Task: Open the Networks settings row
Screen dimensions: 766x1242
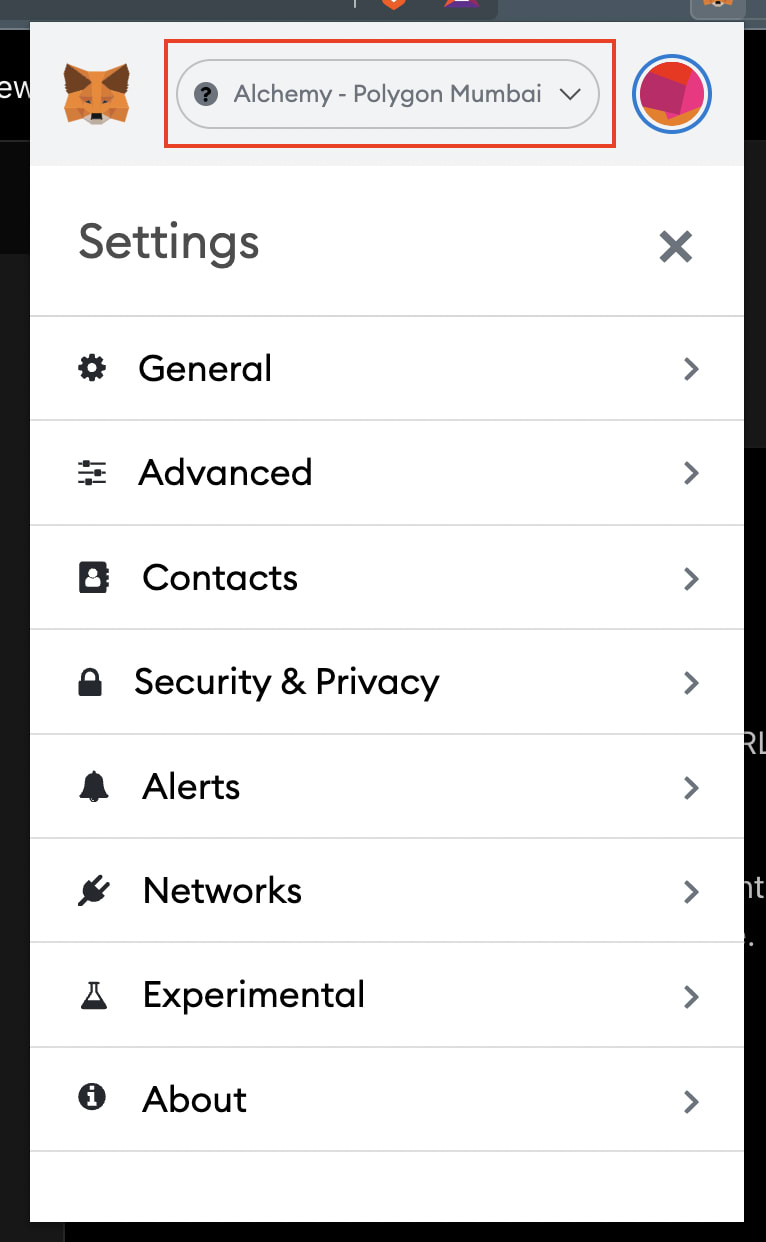Action: [386, 891]
